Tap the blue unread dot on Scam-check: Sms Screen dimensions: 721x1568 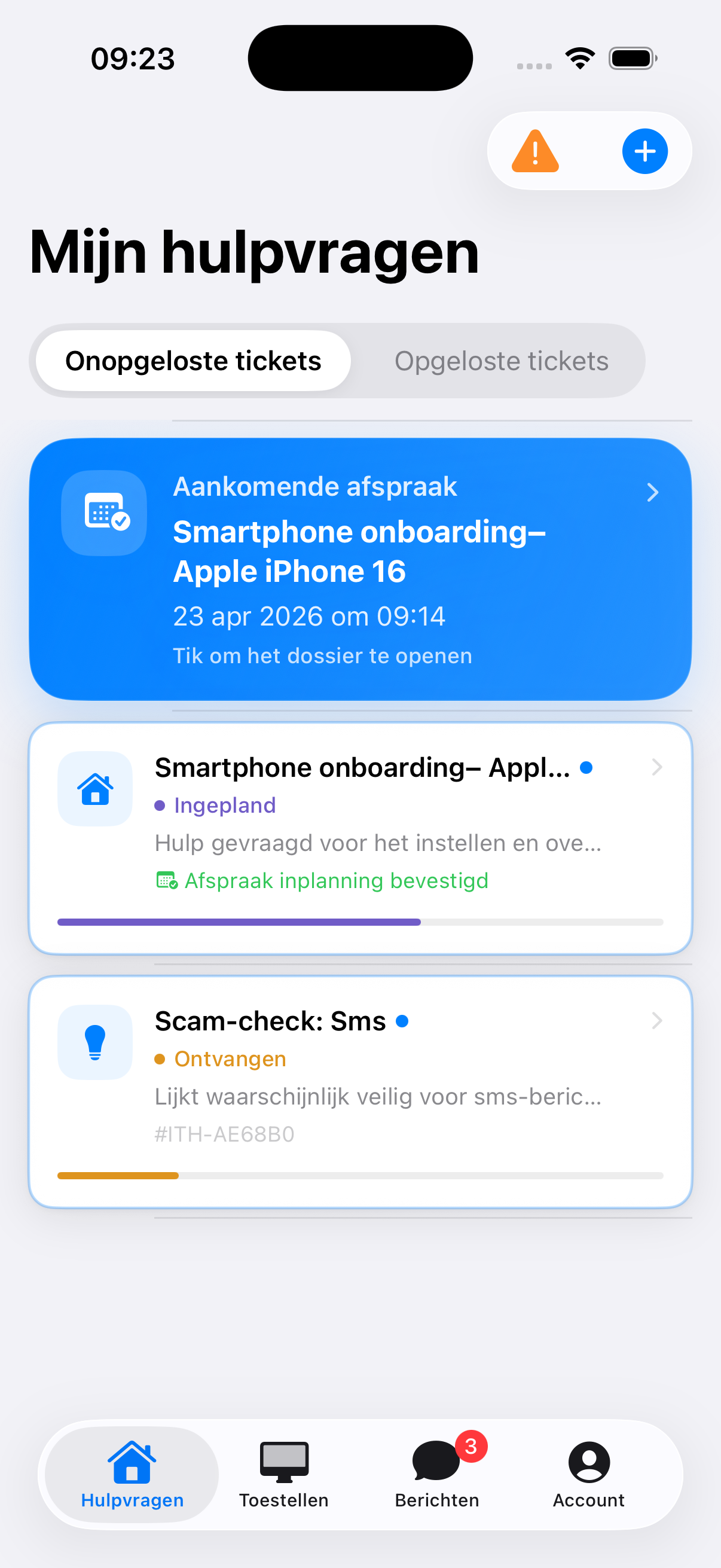click(x=404, y=1021)
